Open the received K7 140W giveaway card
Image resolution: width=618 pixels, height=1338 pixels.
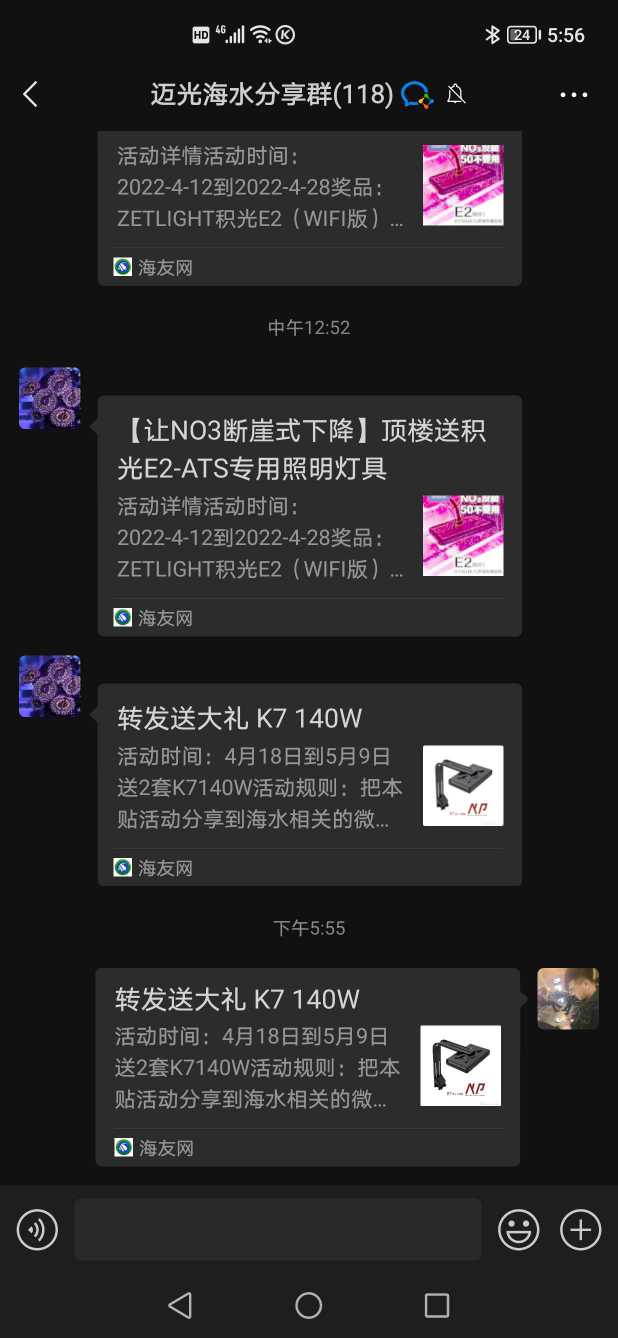point(309,784)
